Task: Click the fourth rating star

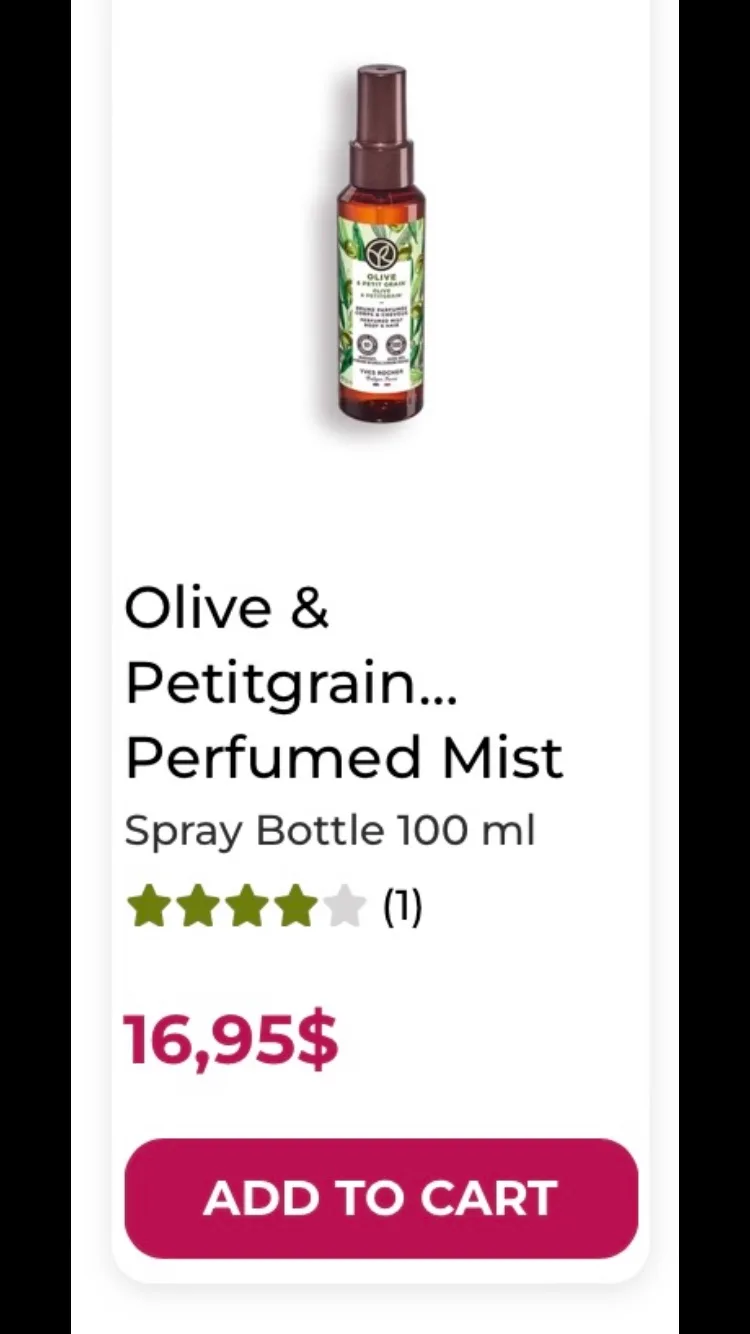Action: [294, 907]
